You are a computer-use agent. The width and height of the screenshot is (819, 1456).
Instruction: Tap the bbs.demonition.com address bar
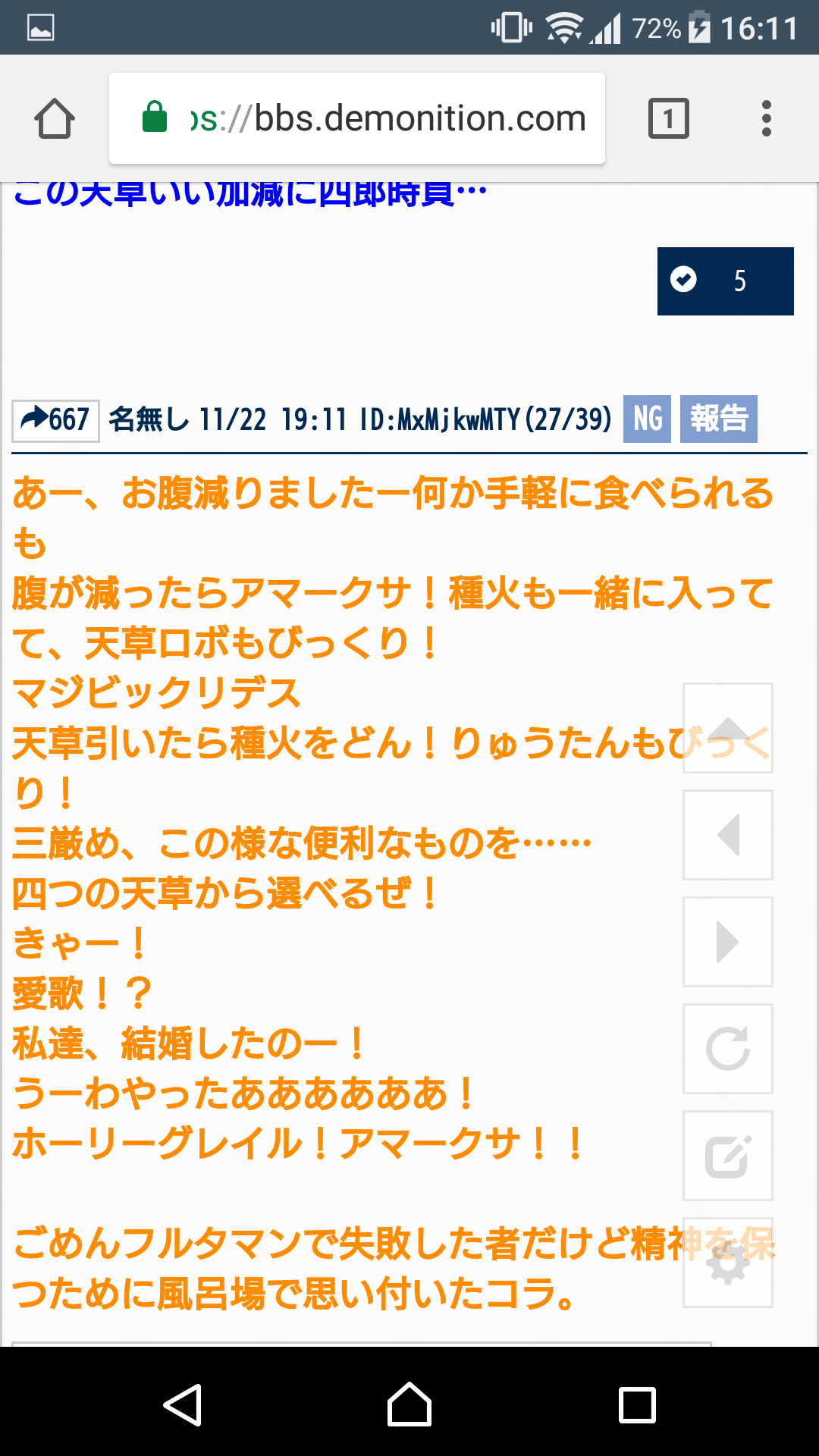click(x=357, y=118)
